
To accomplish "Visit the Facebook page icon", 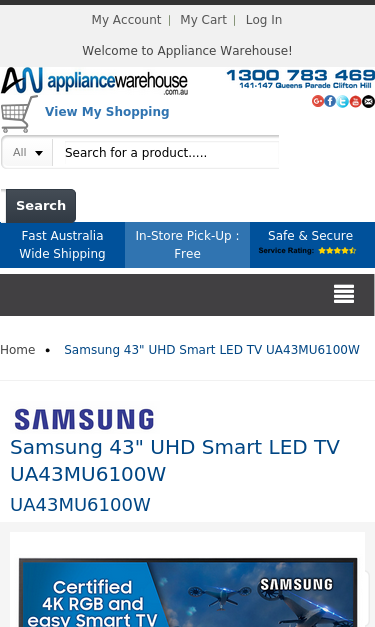I will point(330,101).
